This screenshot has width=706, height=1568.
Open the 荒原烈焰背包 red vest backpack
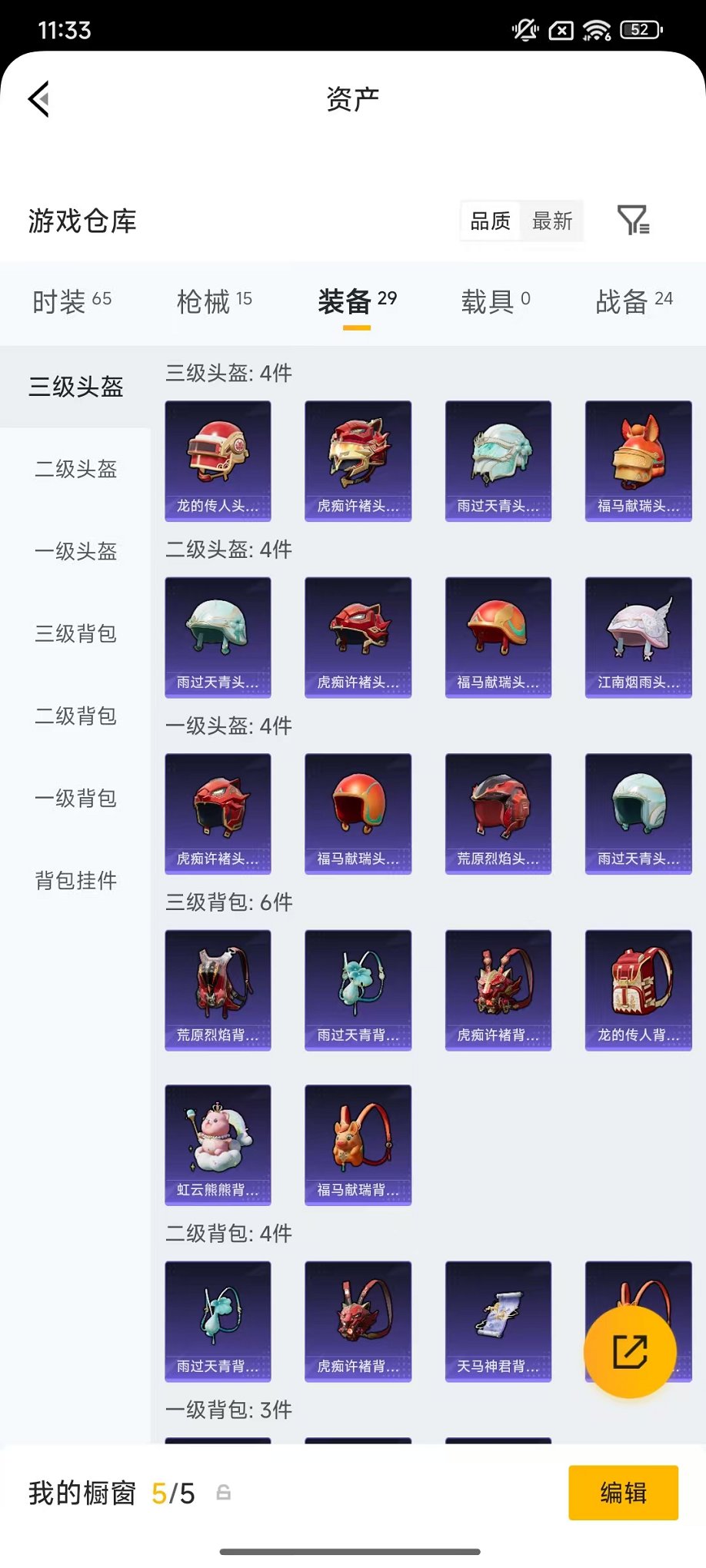pyautogui.click(x=217, y=990)
